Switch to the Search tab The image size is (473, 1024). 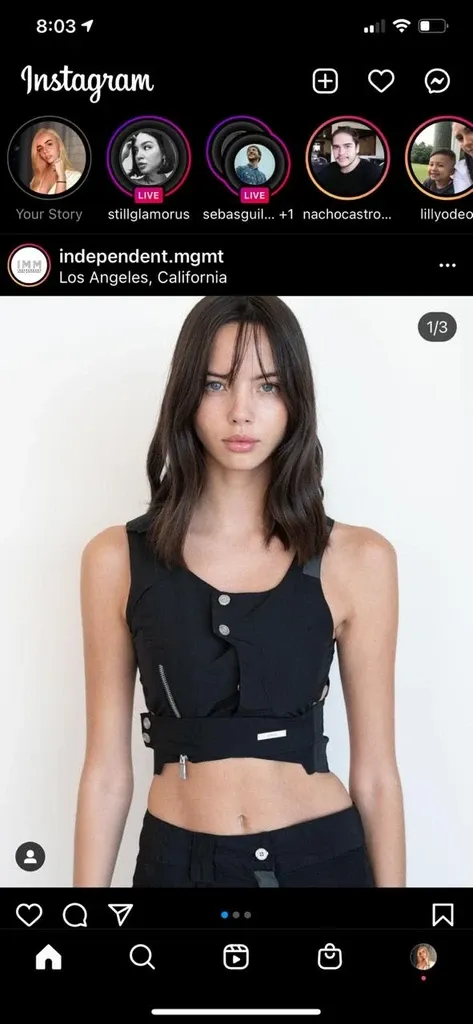point(142,957)
